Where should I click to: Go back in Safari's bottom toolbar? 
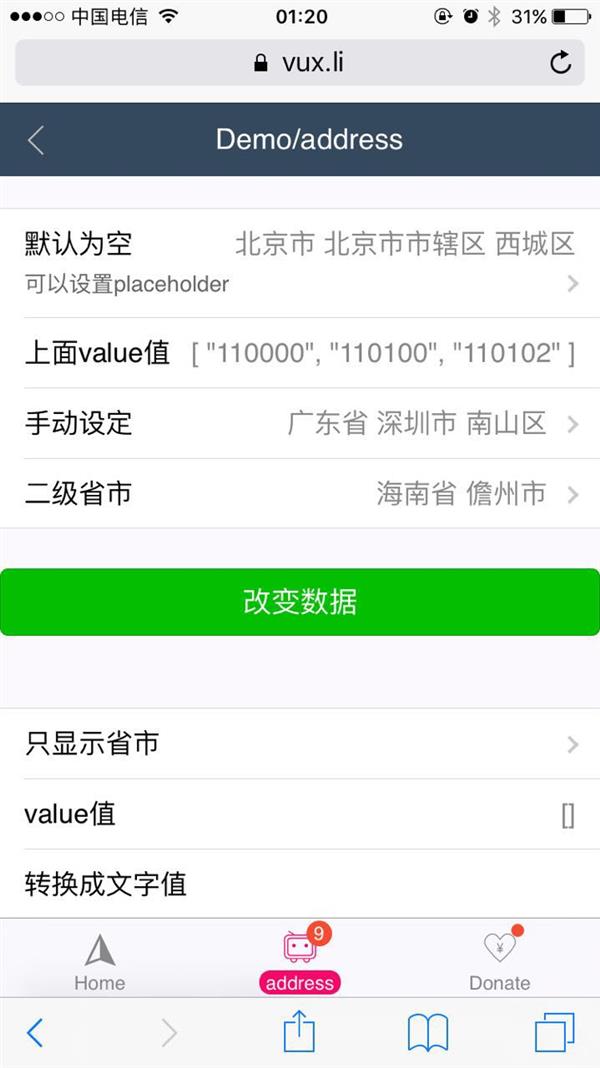[35, 1032]
